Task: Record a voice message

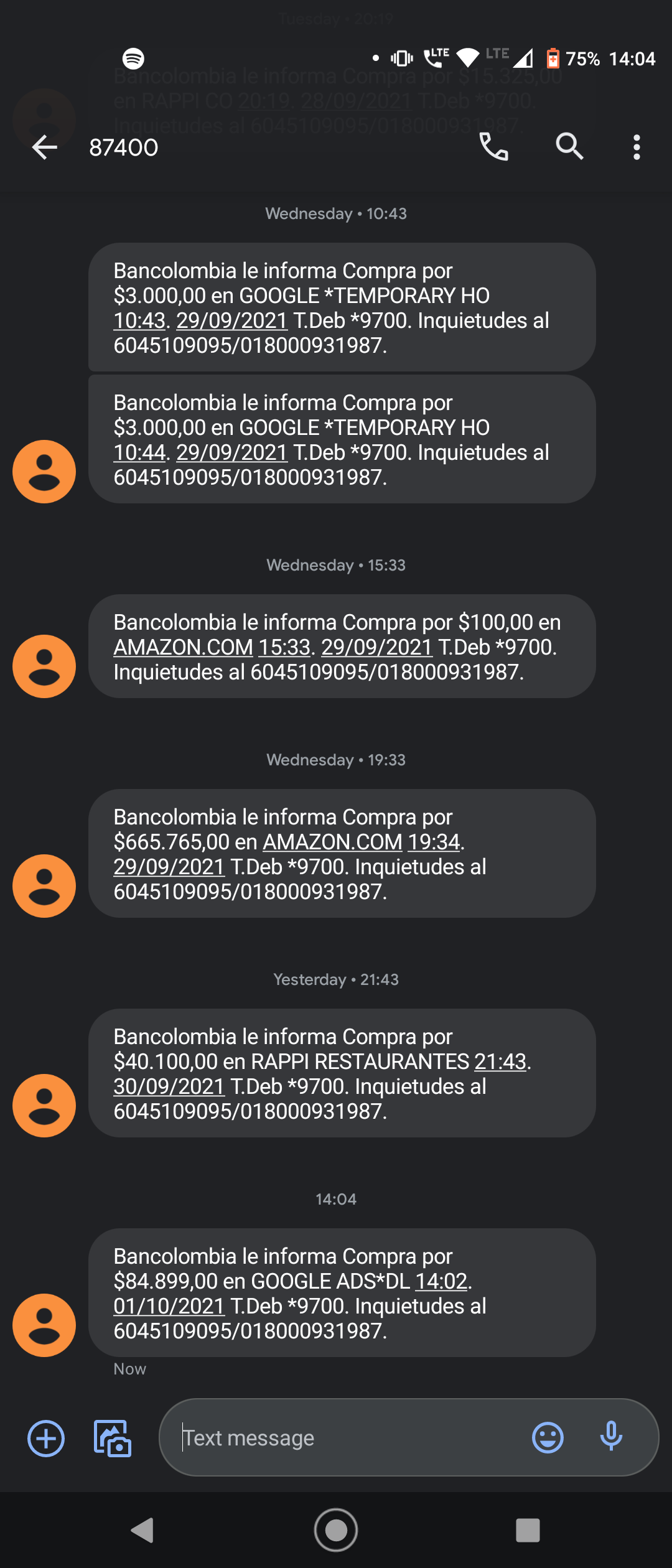Action: click(x=611, y=1437)
